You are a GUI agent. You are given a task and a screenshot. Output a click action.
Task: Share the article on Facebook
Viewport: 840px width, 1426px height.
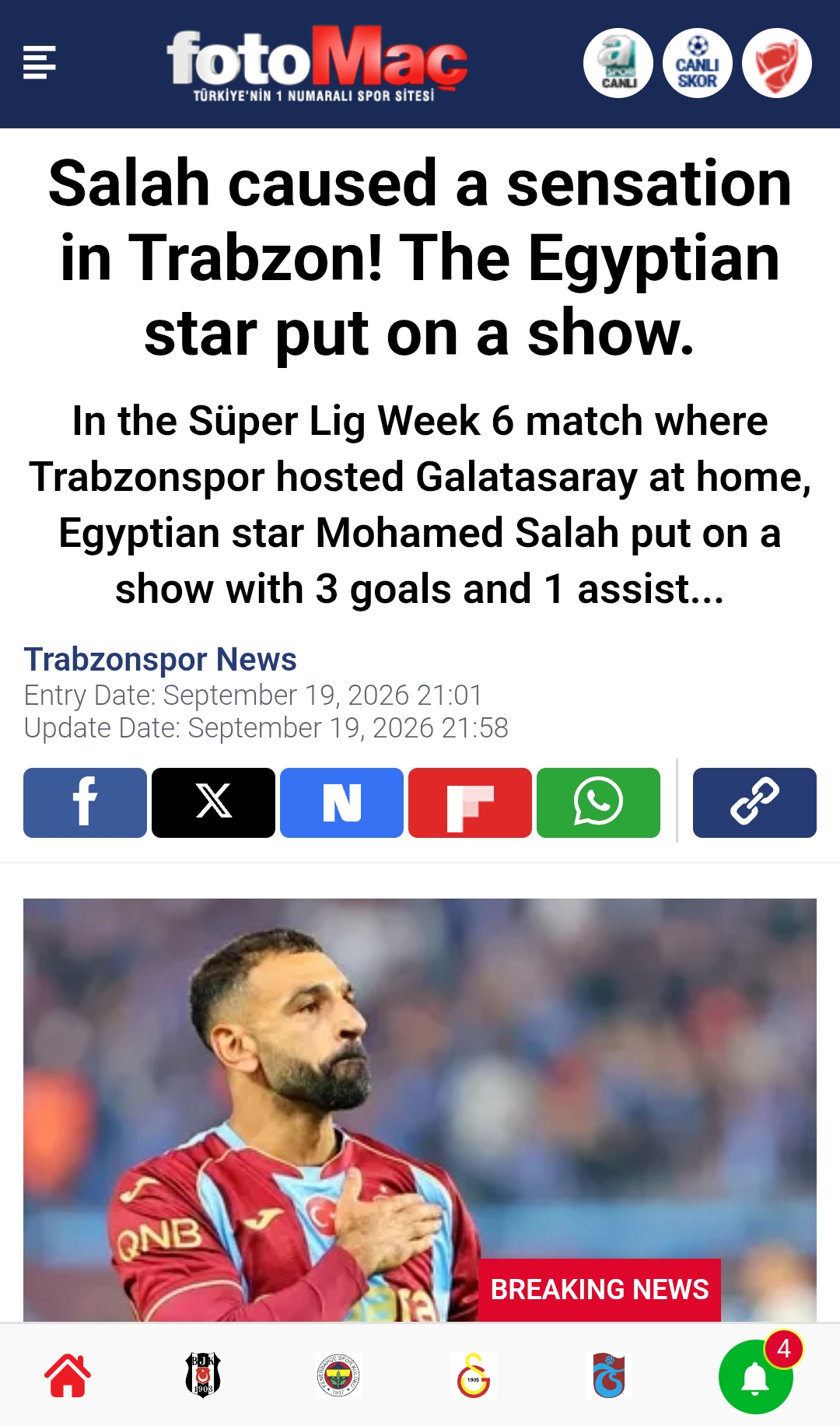[x=85, y=803]
